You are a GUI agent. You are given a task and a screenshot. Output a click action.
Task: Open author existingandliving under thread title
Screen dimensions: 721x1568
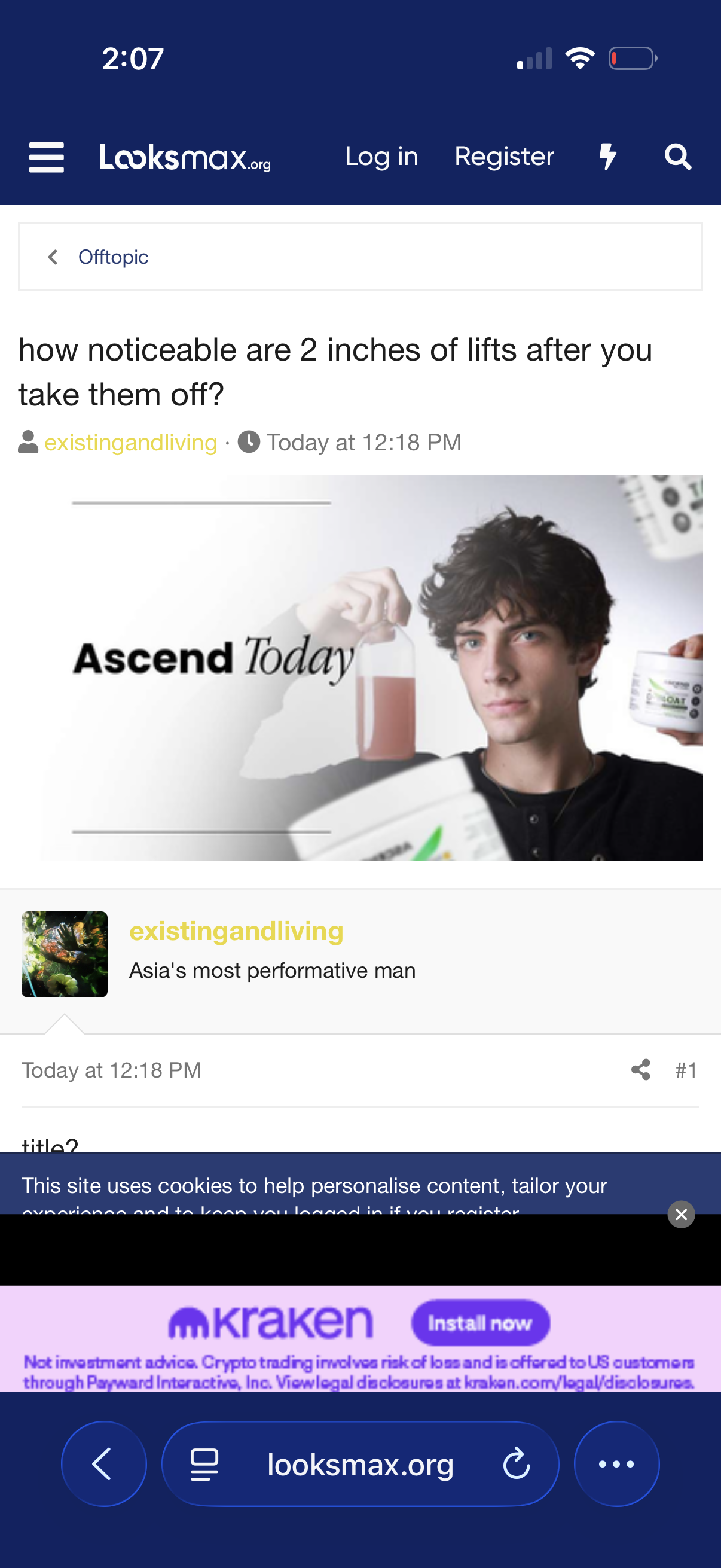(x=130, y=443)
